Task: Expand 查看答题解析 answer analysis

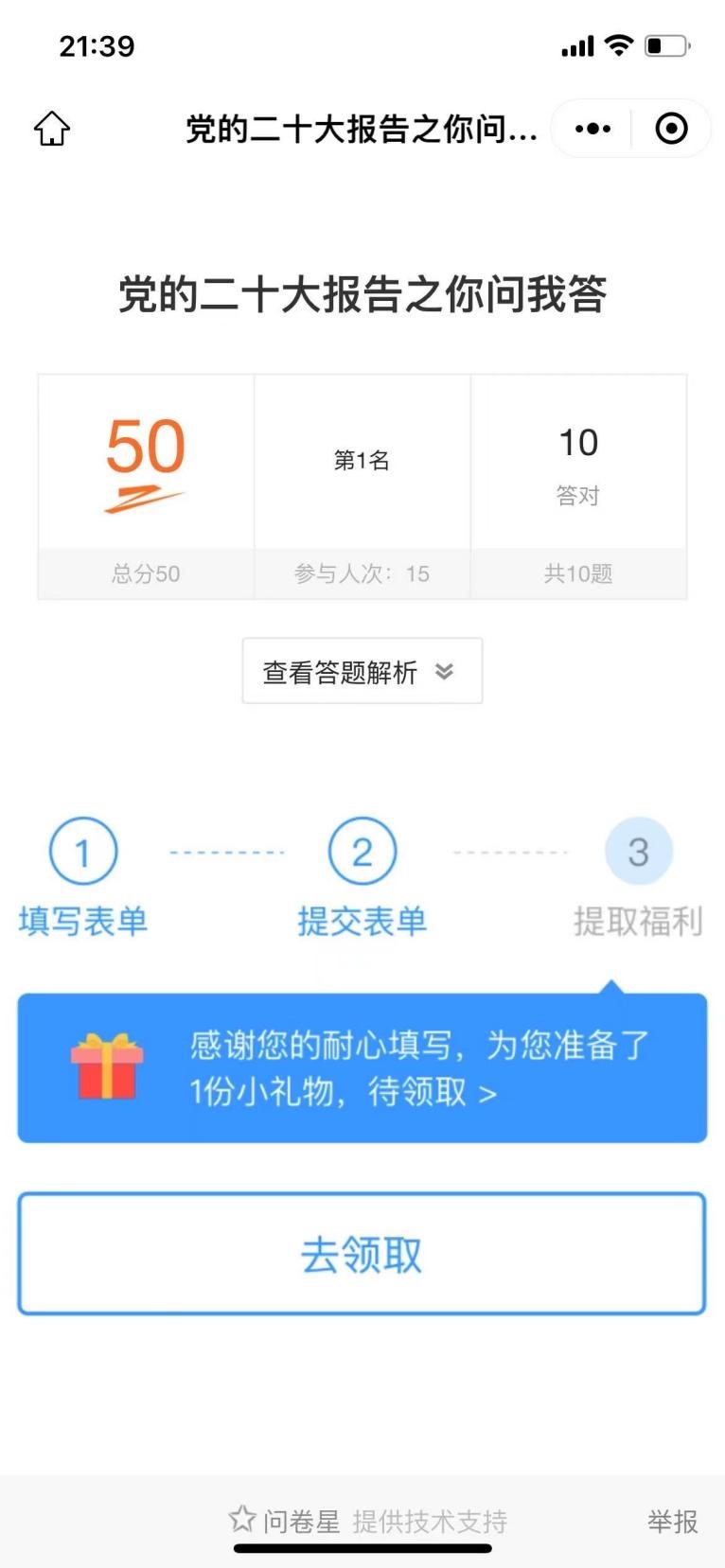Action: pos(362,672)
